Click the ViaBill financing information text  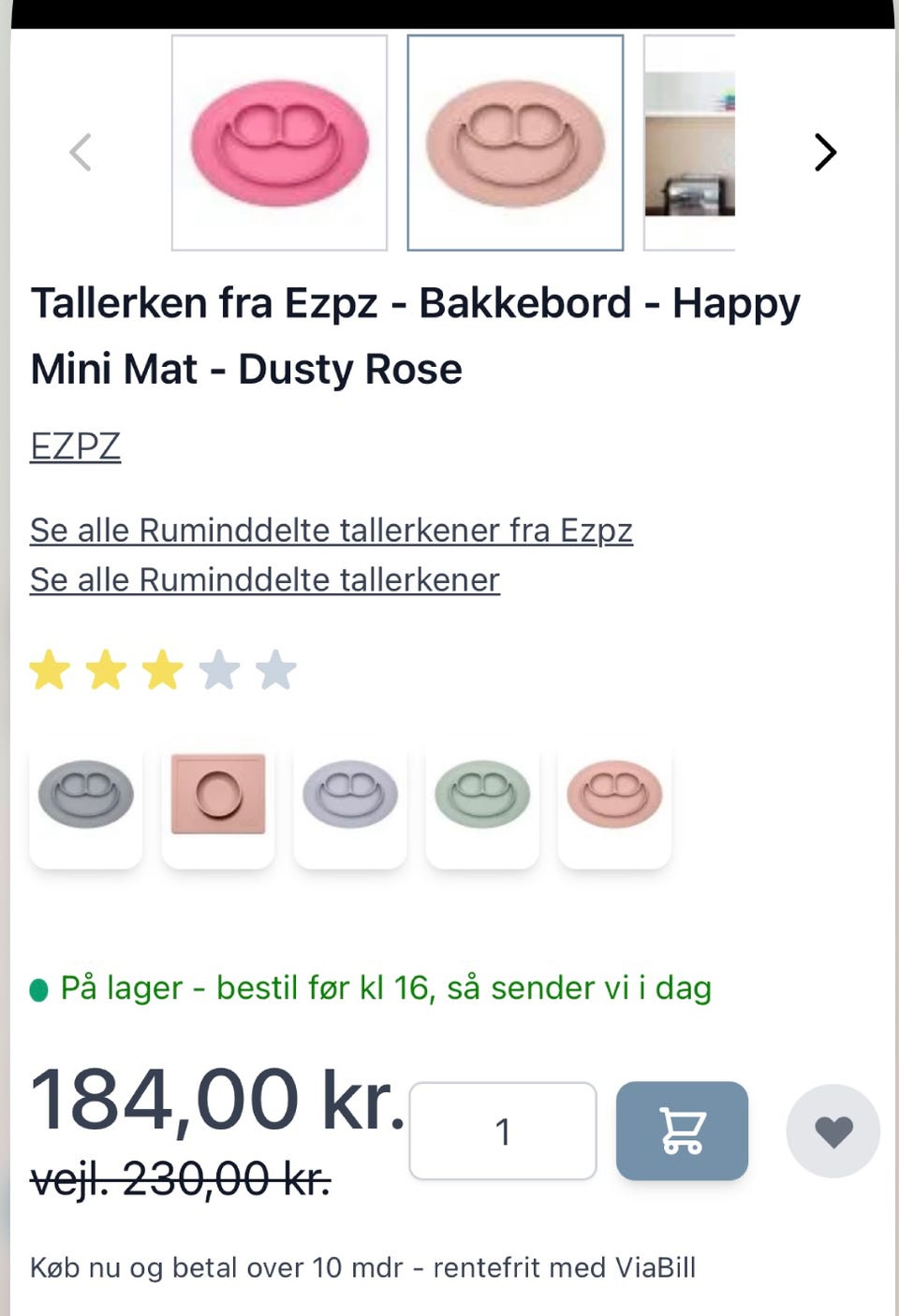click(x=364, y=1267)
